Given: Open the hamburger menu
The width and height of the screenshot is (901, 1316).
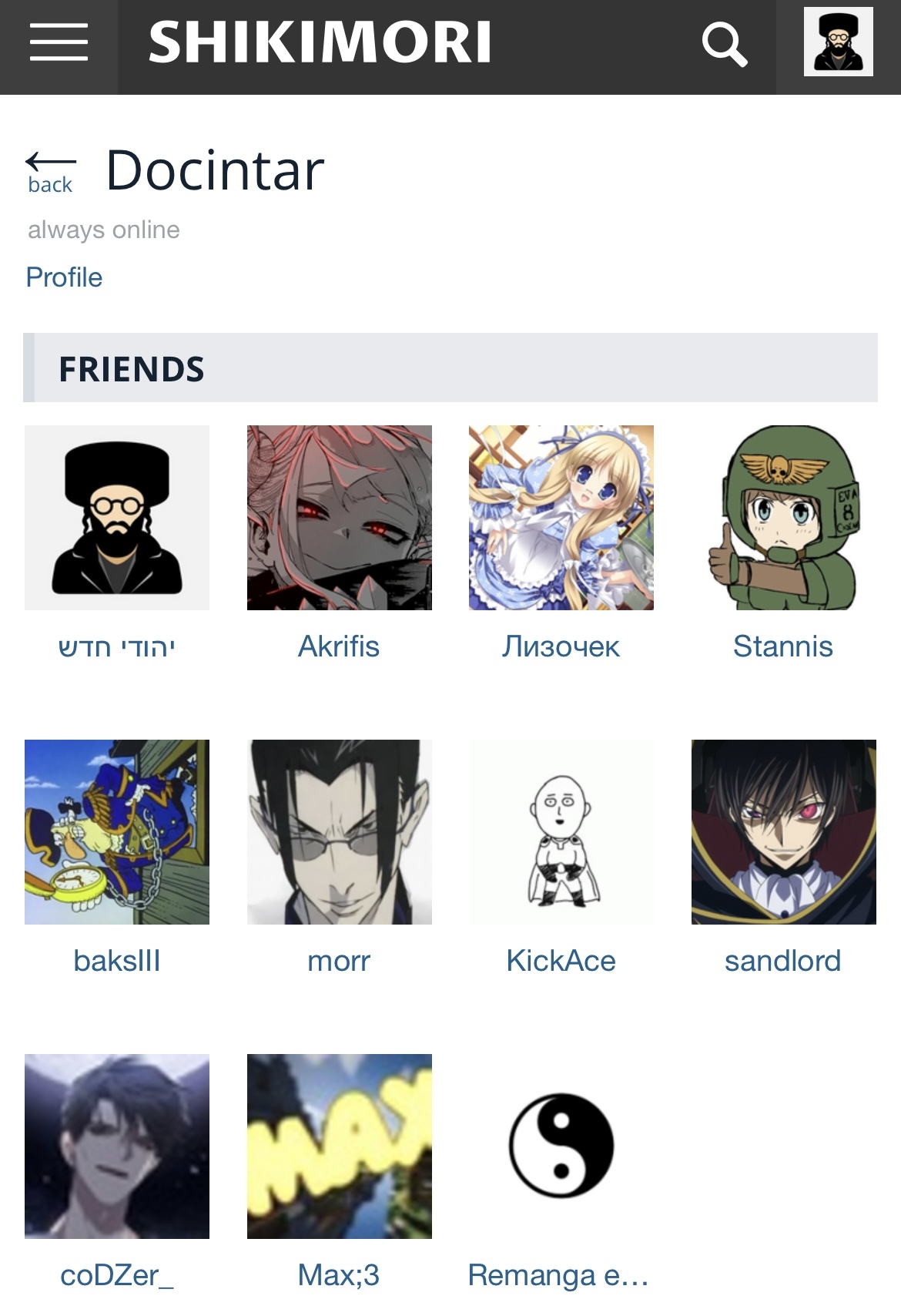Looking at the screenshot, I should click(59, 42).
